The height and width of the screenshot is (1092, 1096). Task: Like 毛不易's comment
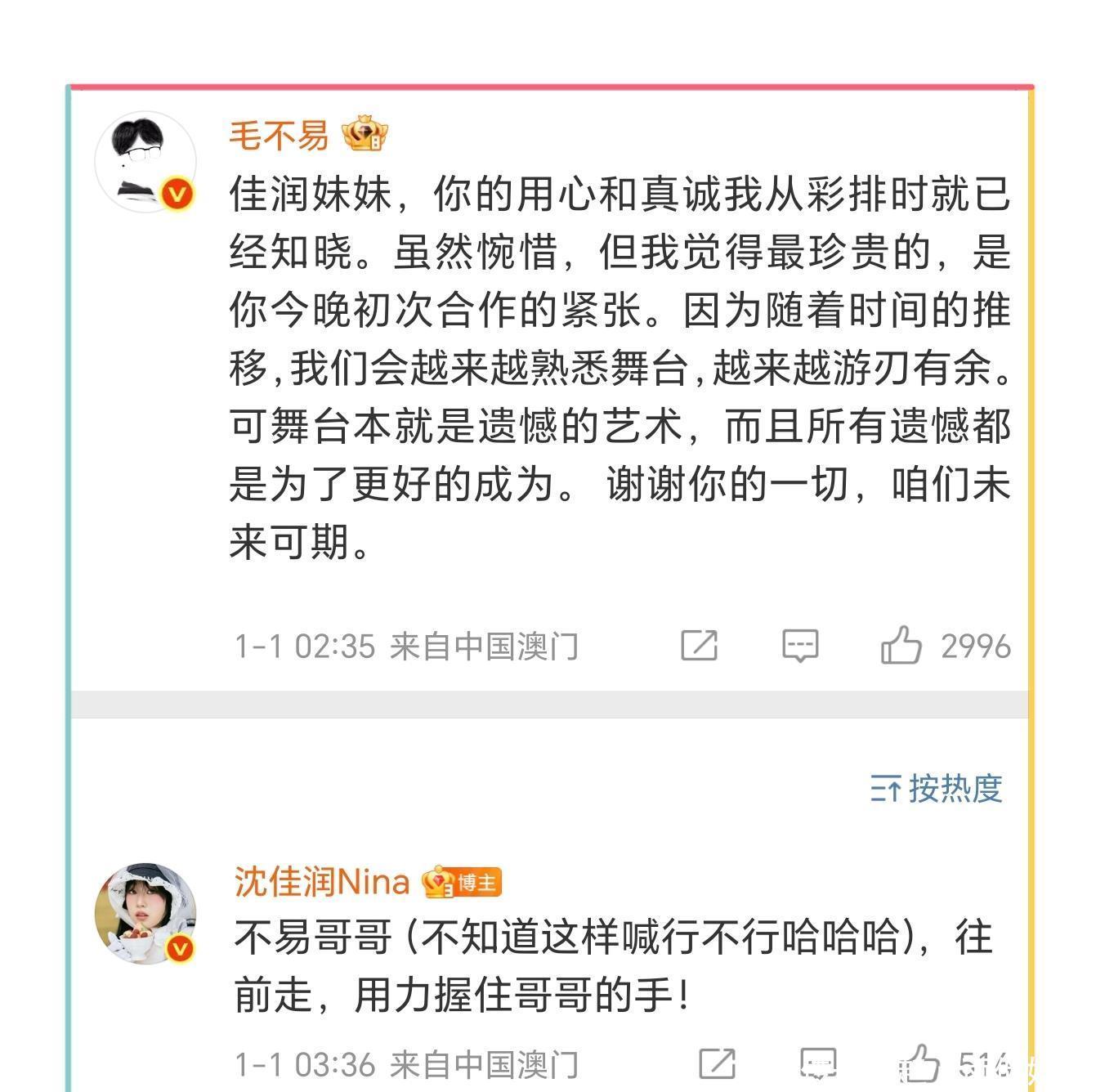coord(901,645)
